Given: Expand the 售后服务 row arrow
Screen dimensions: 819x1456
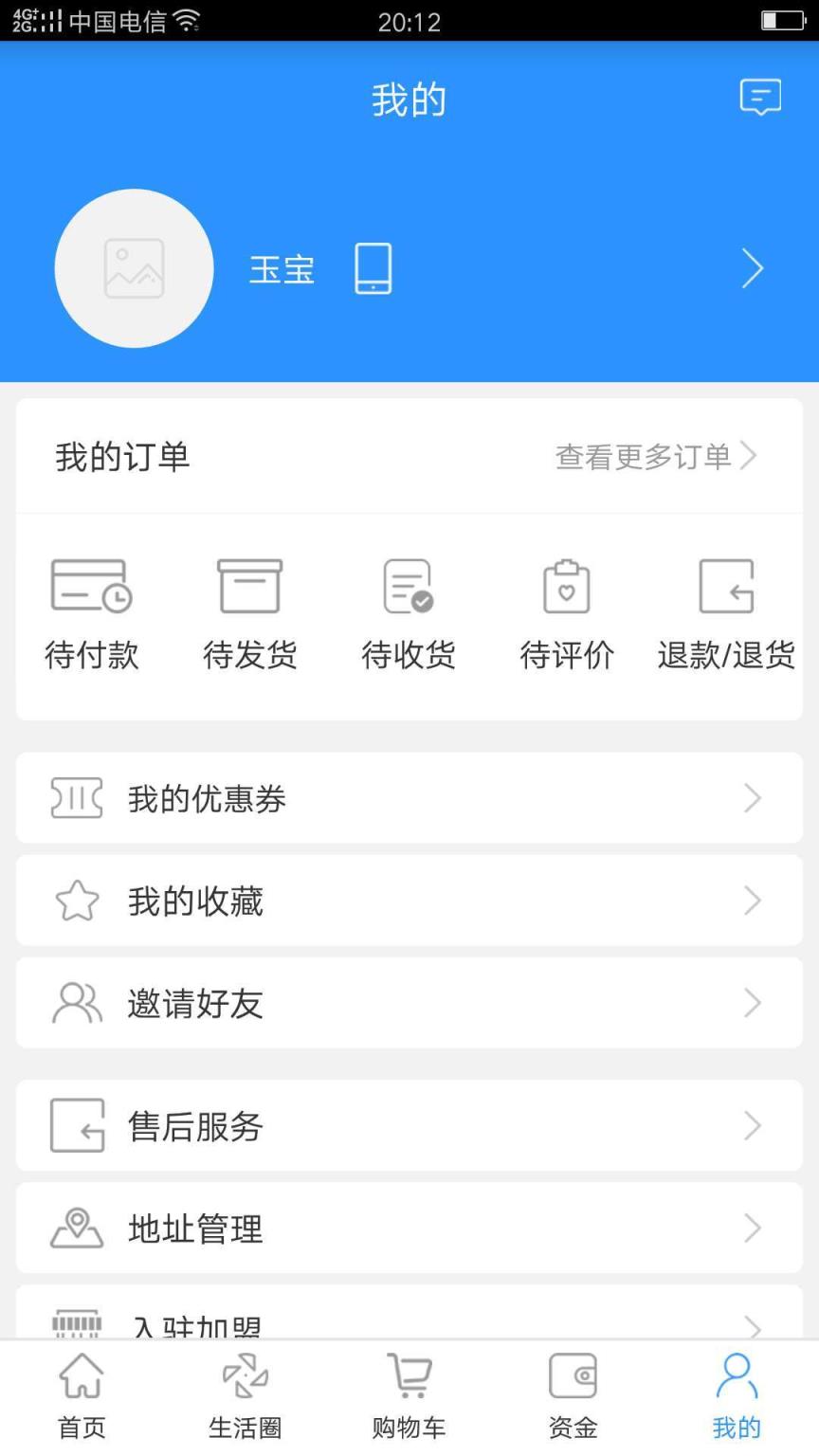Looking at the screenshot, I should click(x=752, y=1125).
